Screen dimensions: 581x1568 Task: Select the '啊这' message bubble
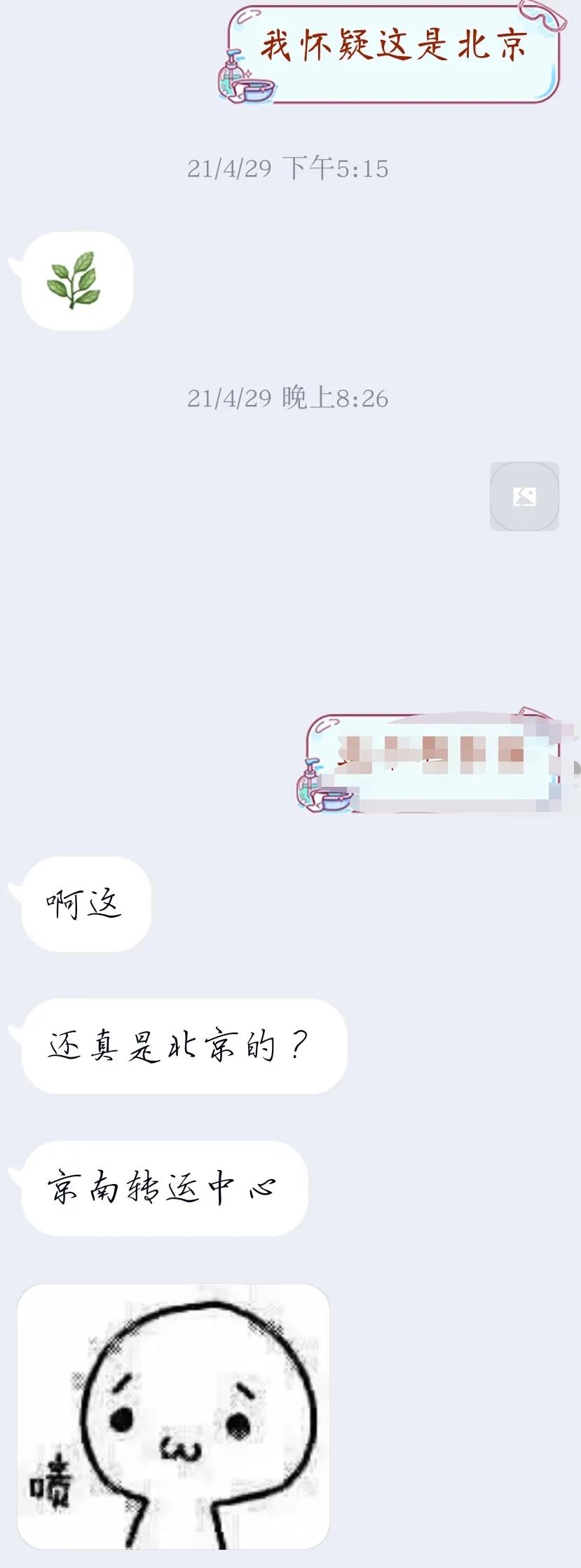pos(83,904)
